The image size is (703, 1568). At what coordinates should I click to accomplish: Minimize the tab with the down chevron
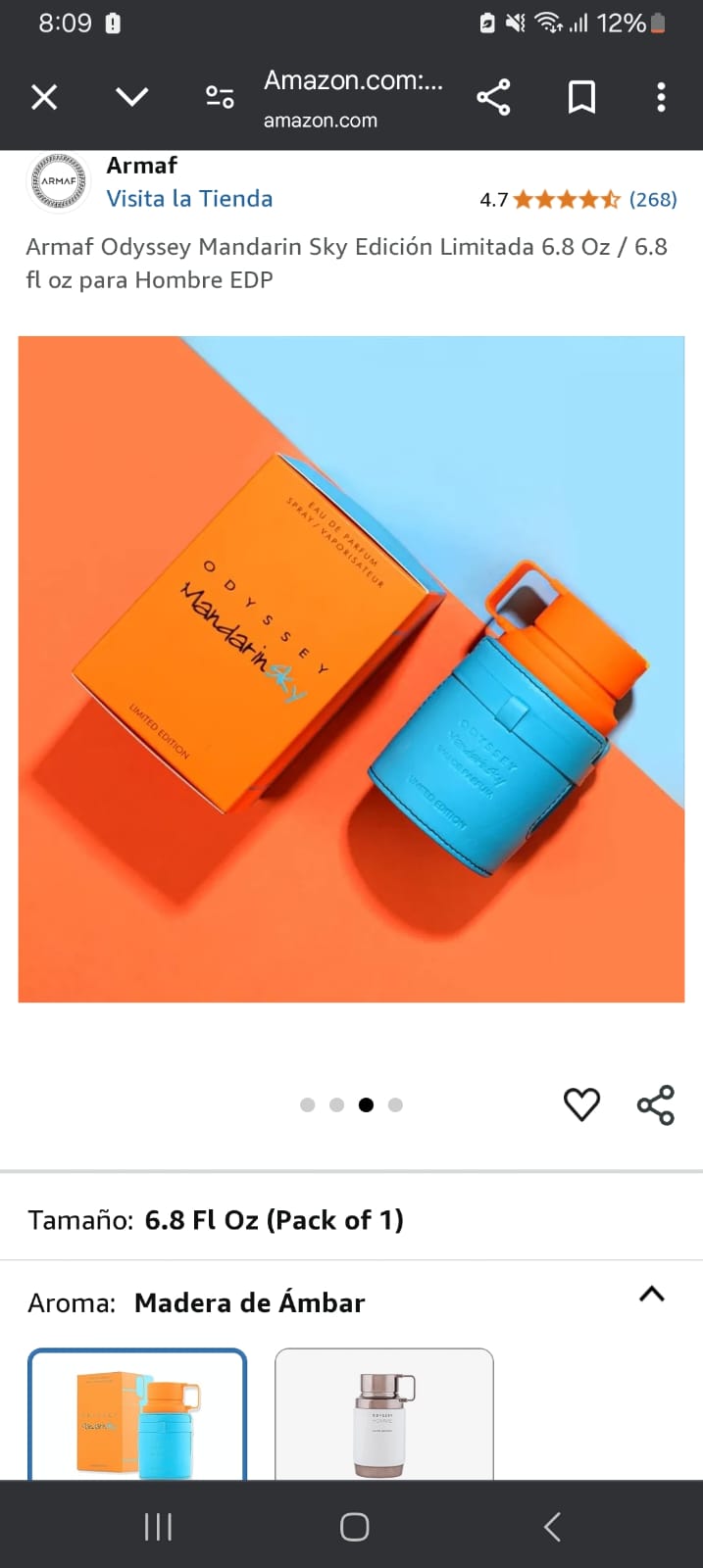coord(131,97)
